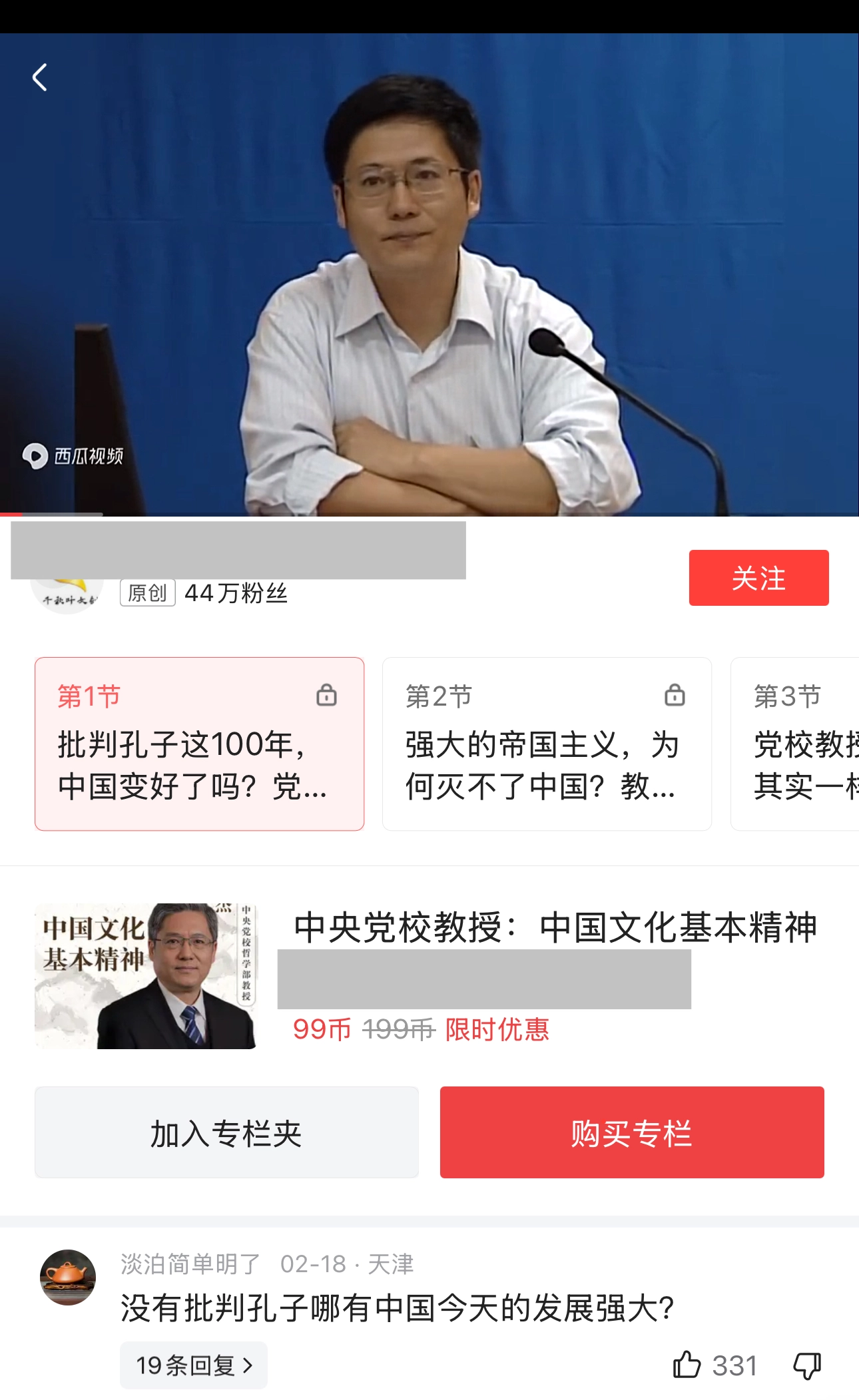Tap the lock icon on 第2节
The image size is (859, 1400).
pos(675,694)
